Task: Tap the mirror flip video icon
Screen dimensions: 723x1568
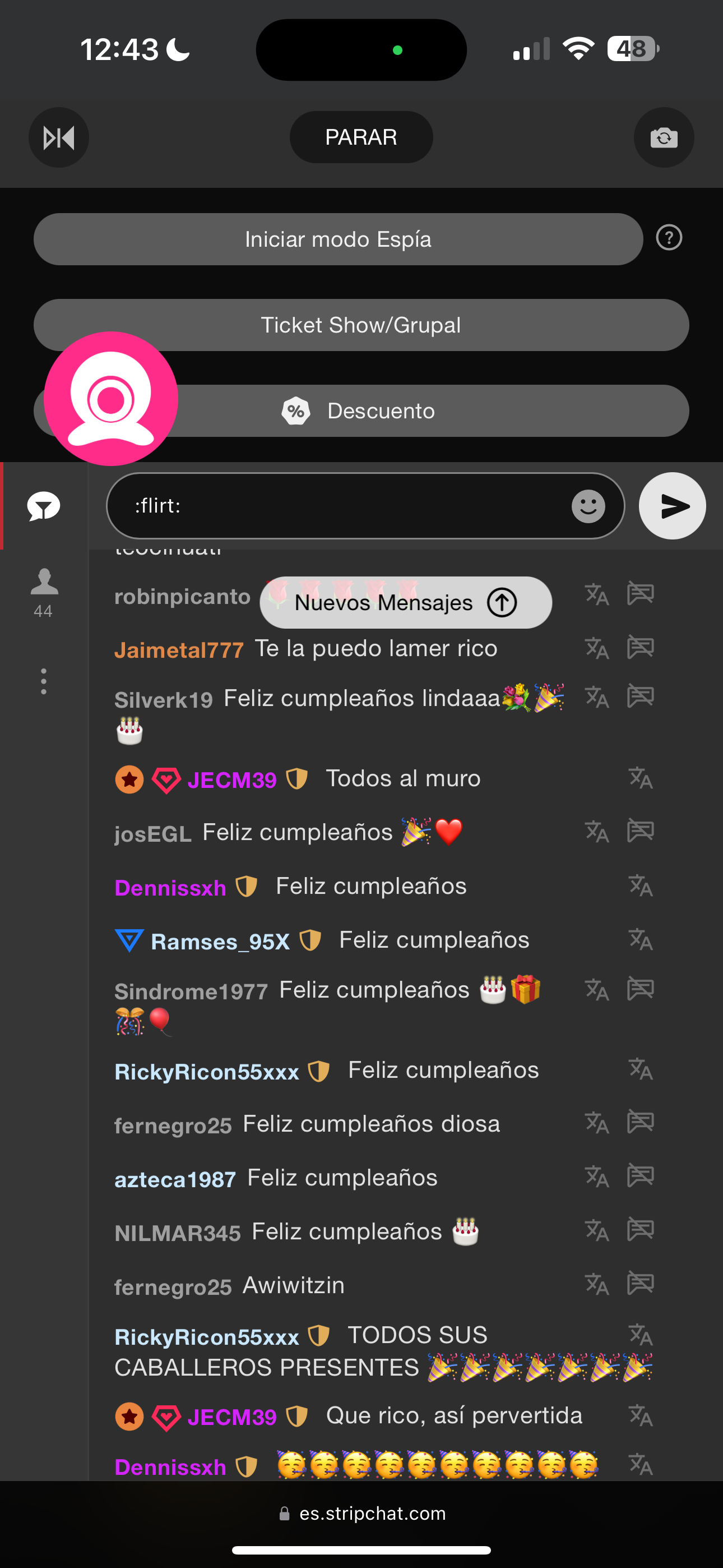Action: (58, 137)
